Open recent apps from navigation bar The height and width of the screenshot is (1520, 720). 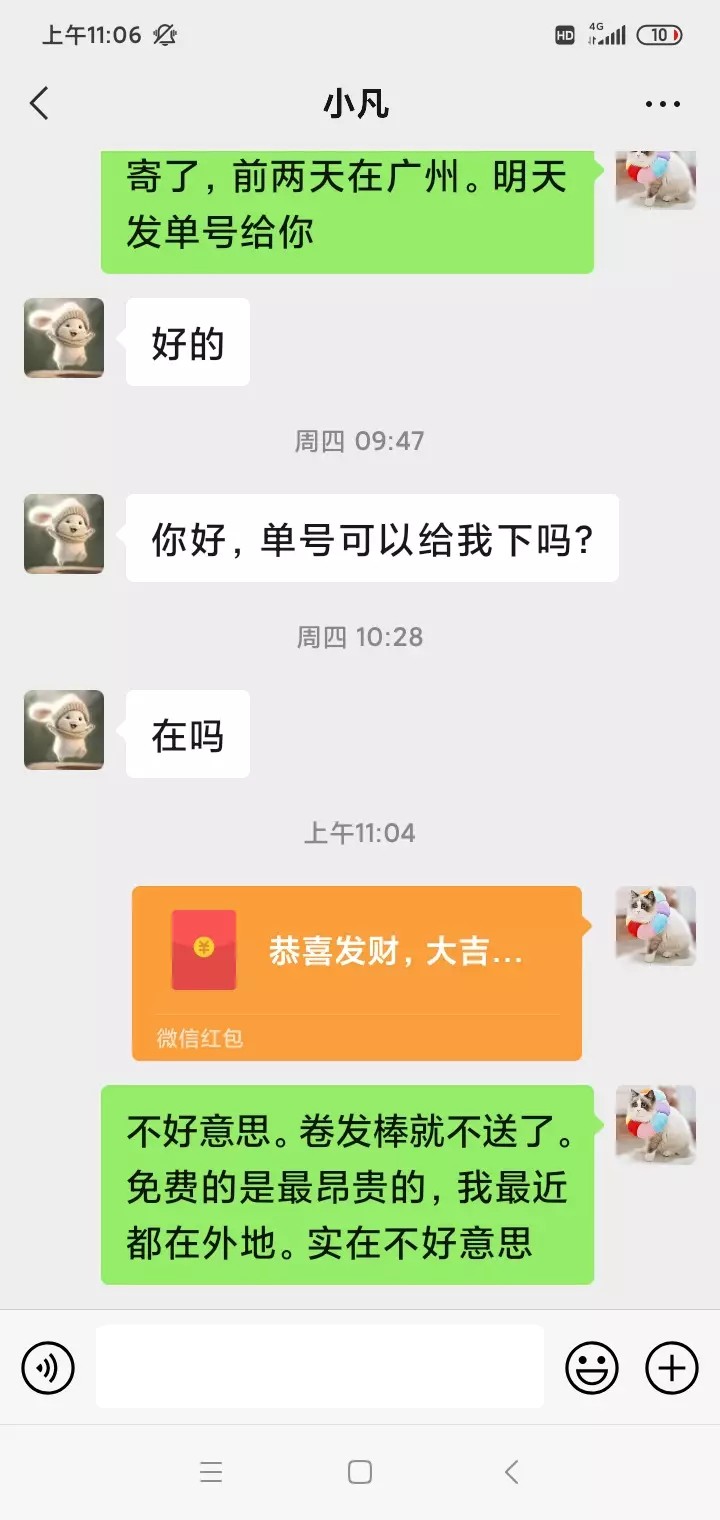click(x=211, y=1472)
